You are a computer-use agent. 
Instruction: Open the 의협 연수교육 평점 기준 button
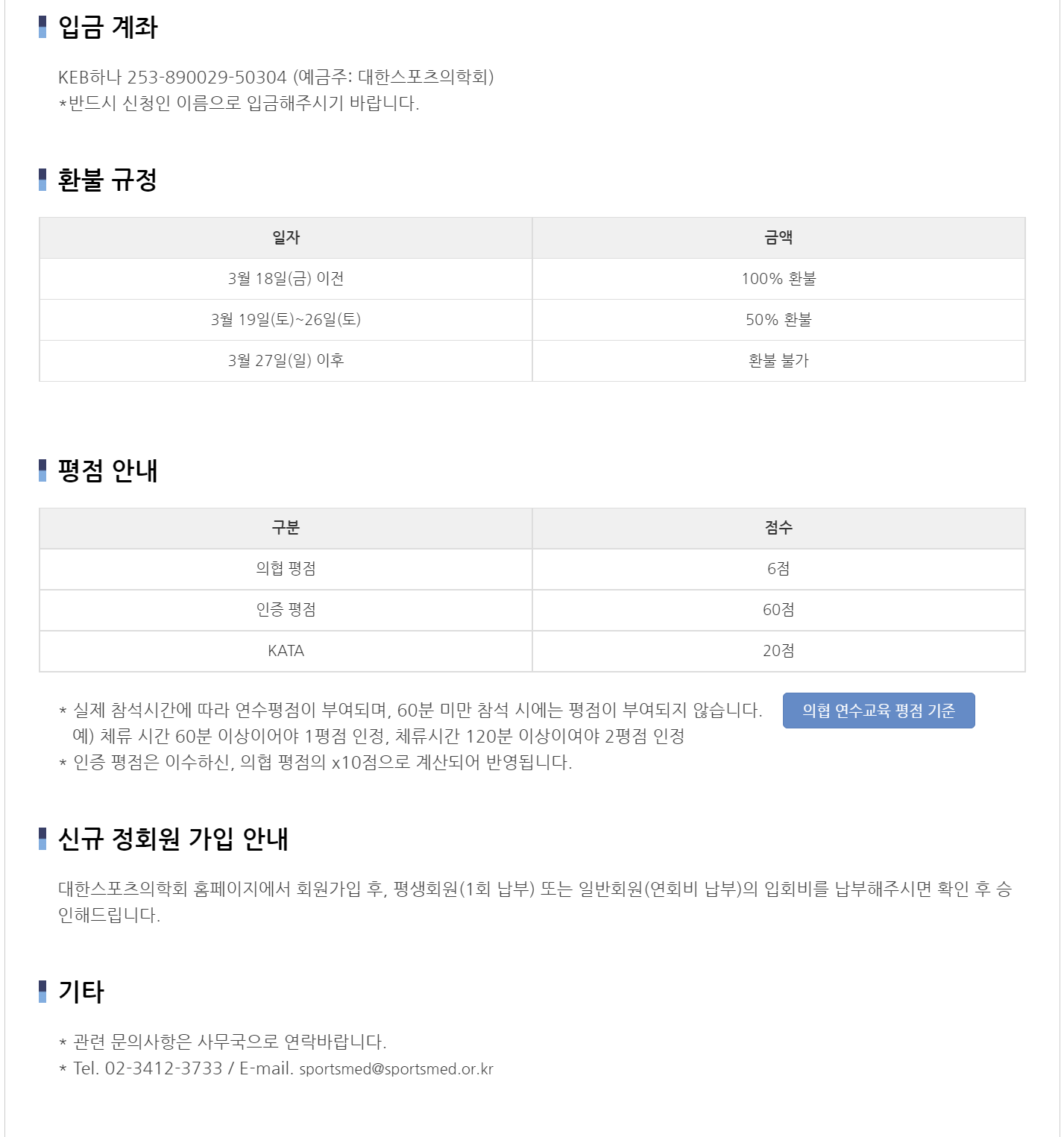point(878,711)
